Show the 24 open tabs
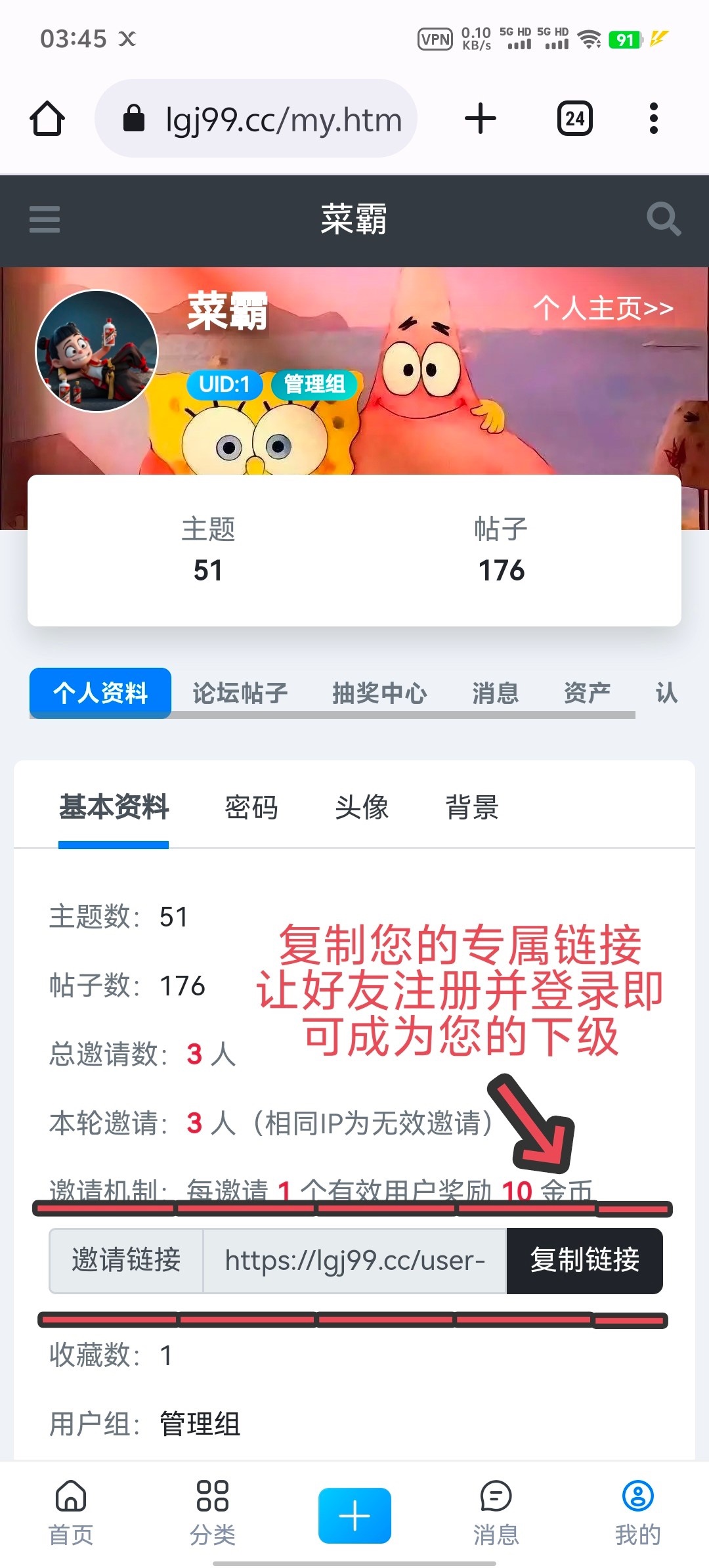 (574, 119)
